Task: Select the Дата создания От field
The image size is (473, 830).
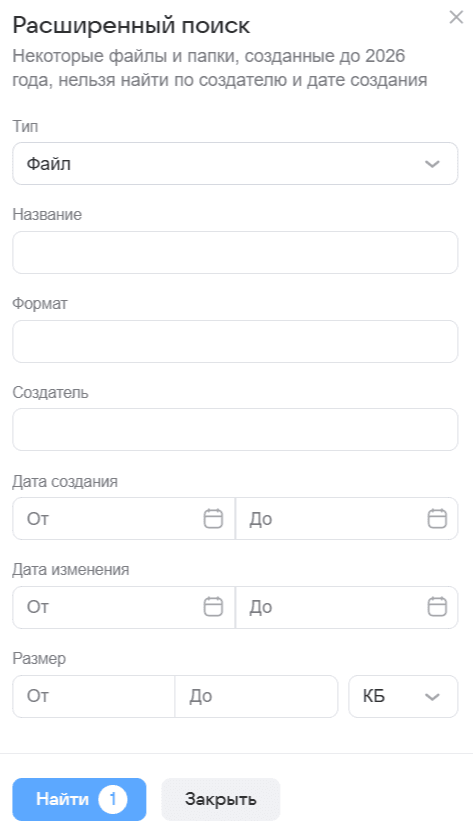Action: tap(124, 518)
